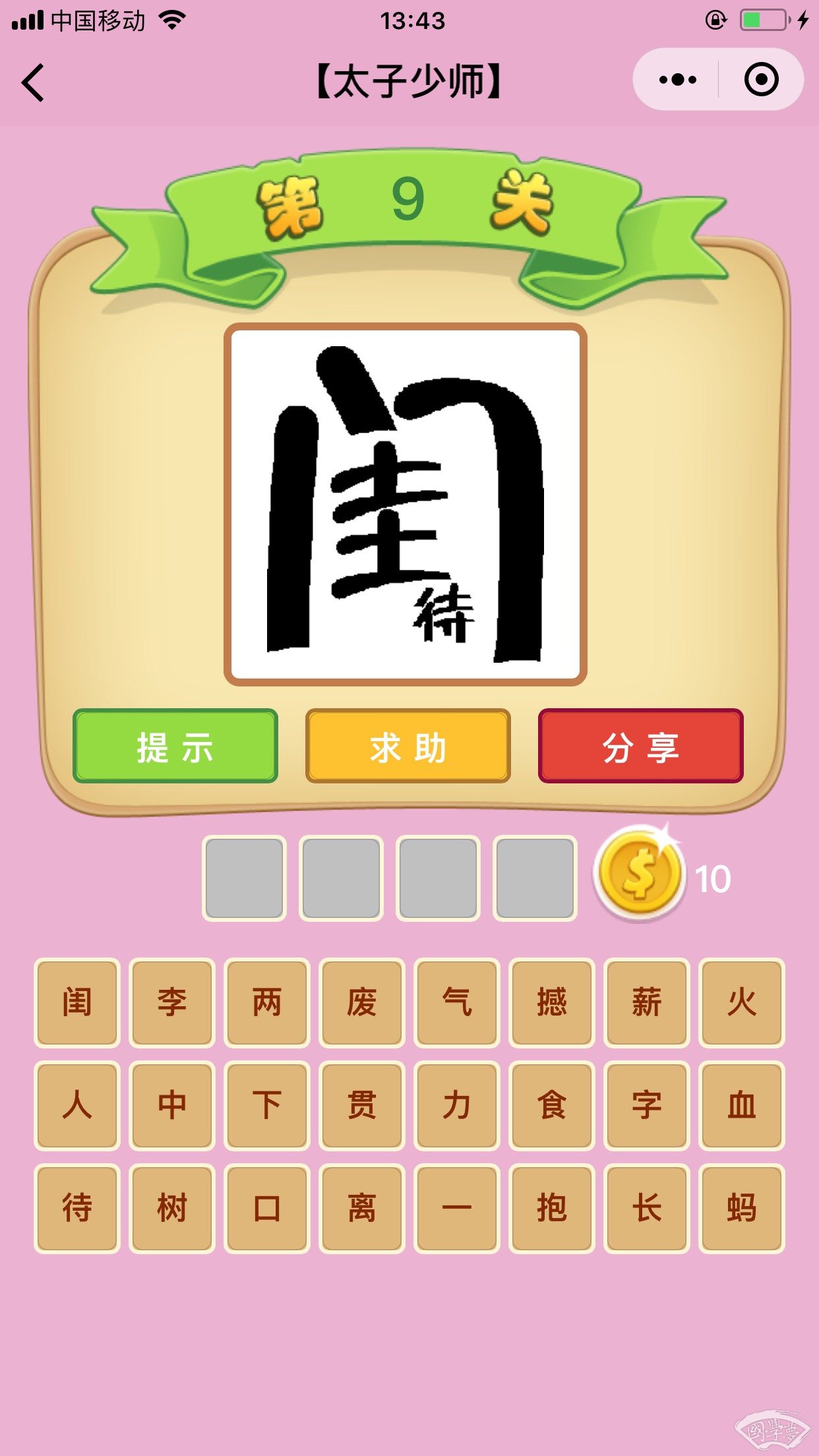Go back using the back arrow
This screenshot has height=1456, width=819.
(33, 82)
